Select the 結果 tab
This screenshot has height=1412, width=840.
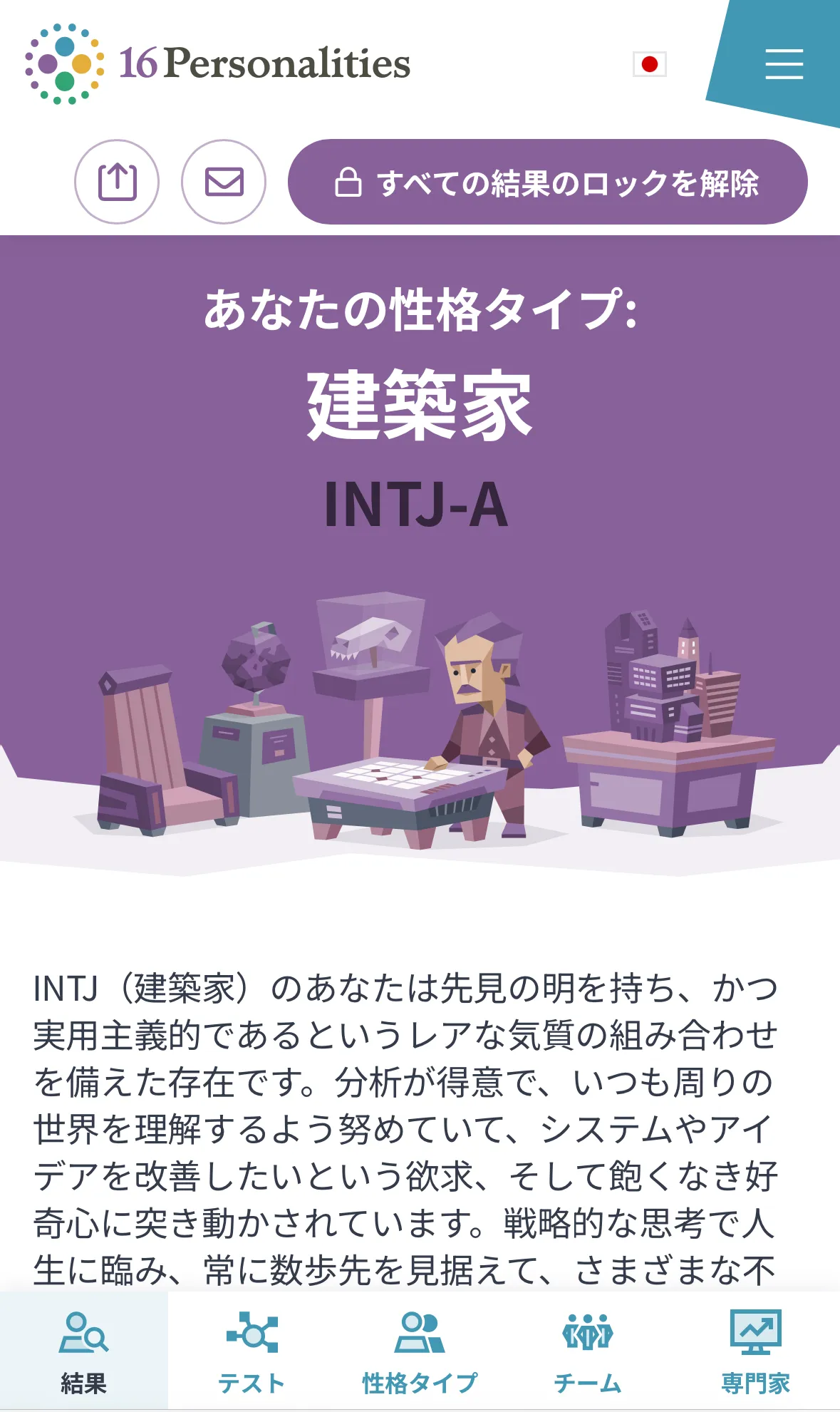coord(84,1351)
